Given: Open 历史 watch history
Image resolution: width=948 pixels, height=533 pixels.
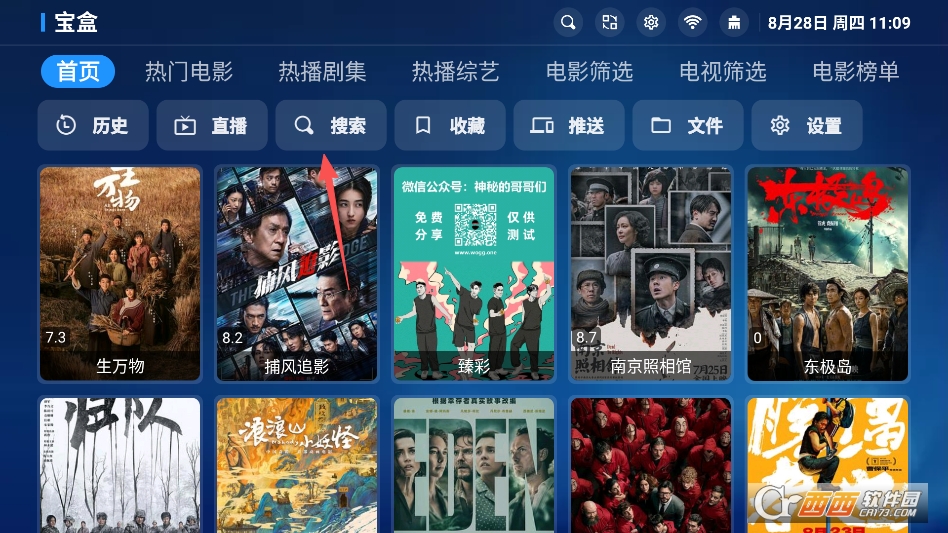Looking at the screenshot, I should tap(93, 126).
